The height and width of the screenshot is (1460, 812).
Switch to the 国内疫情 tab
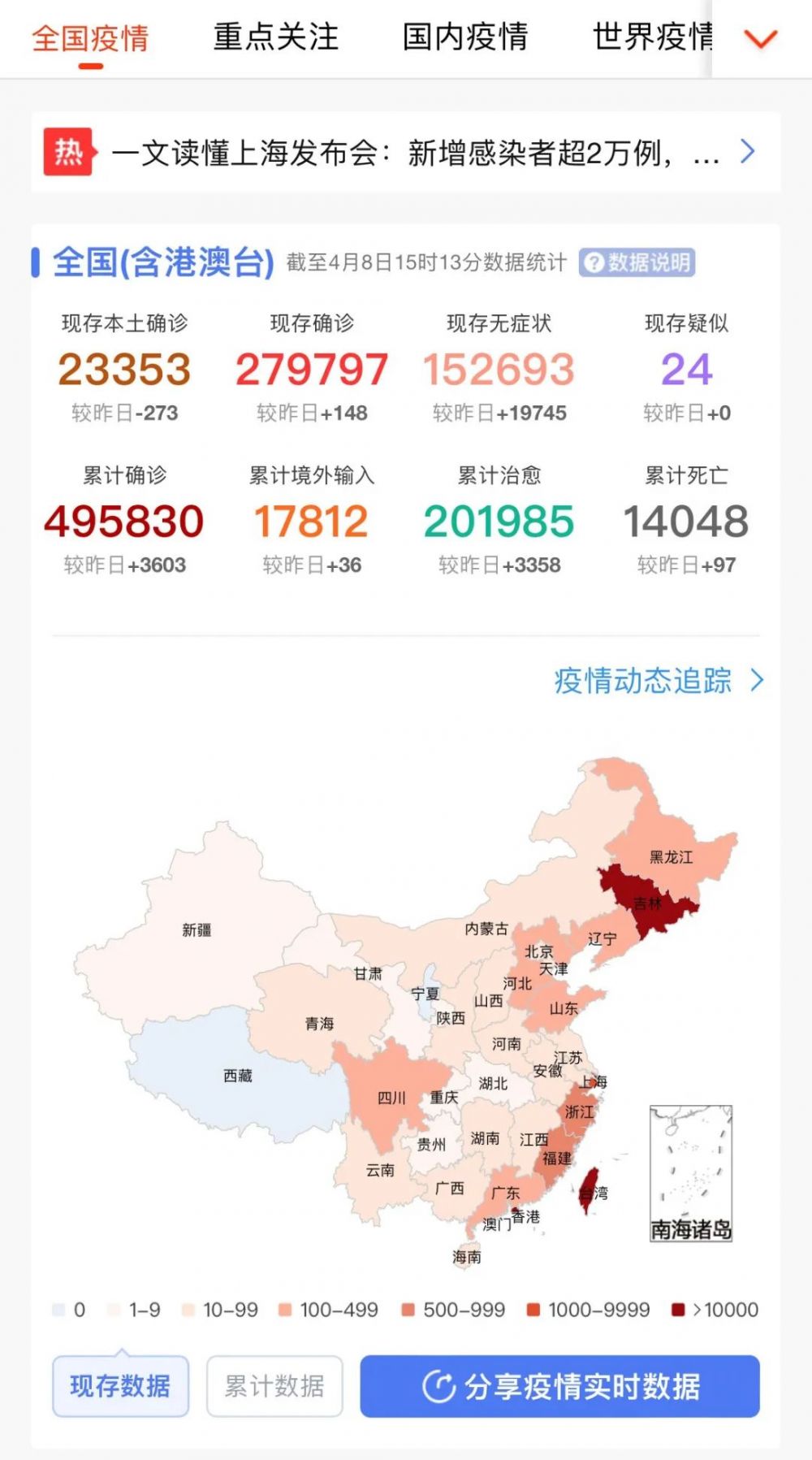click(x=465, y=37)
